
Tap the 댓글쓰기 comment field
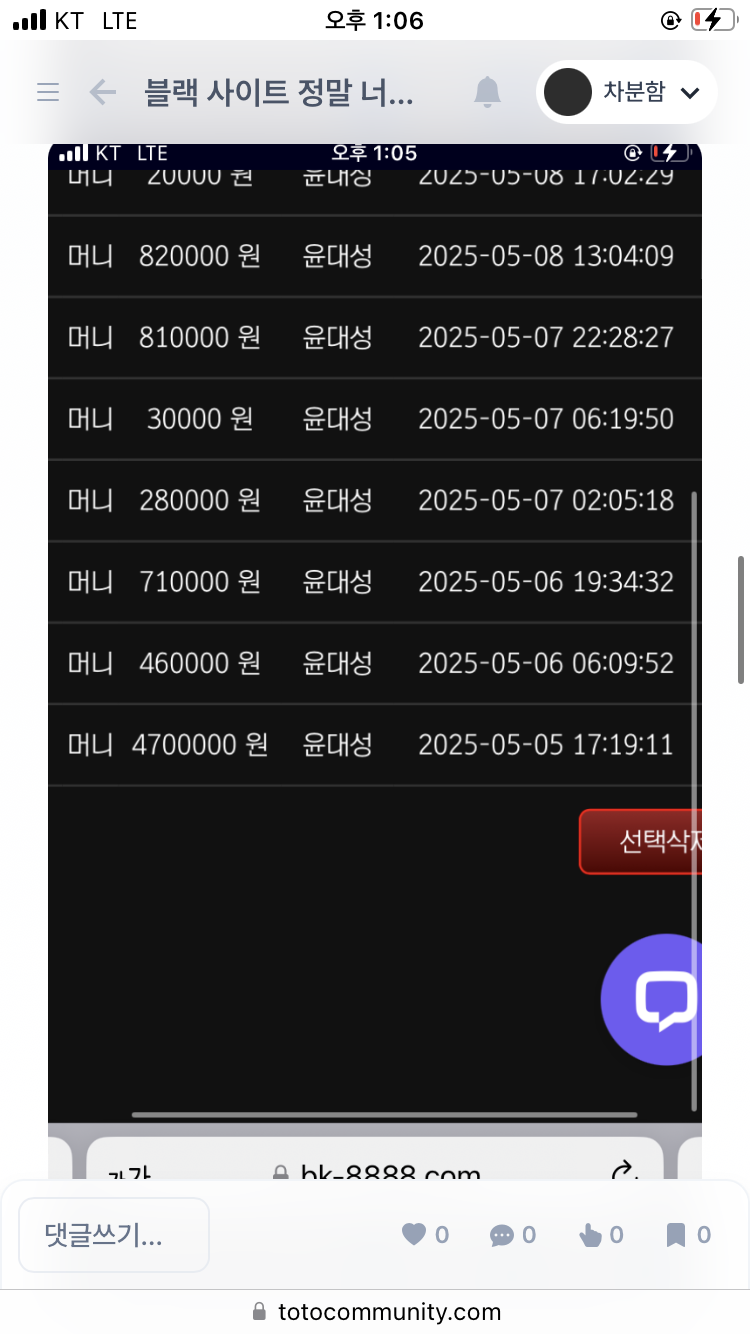114,1235
